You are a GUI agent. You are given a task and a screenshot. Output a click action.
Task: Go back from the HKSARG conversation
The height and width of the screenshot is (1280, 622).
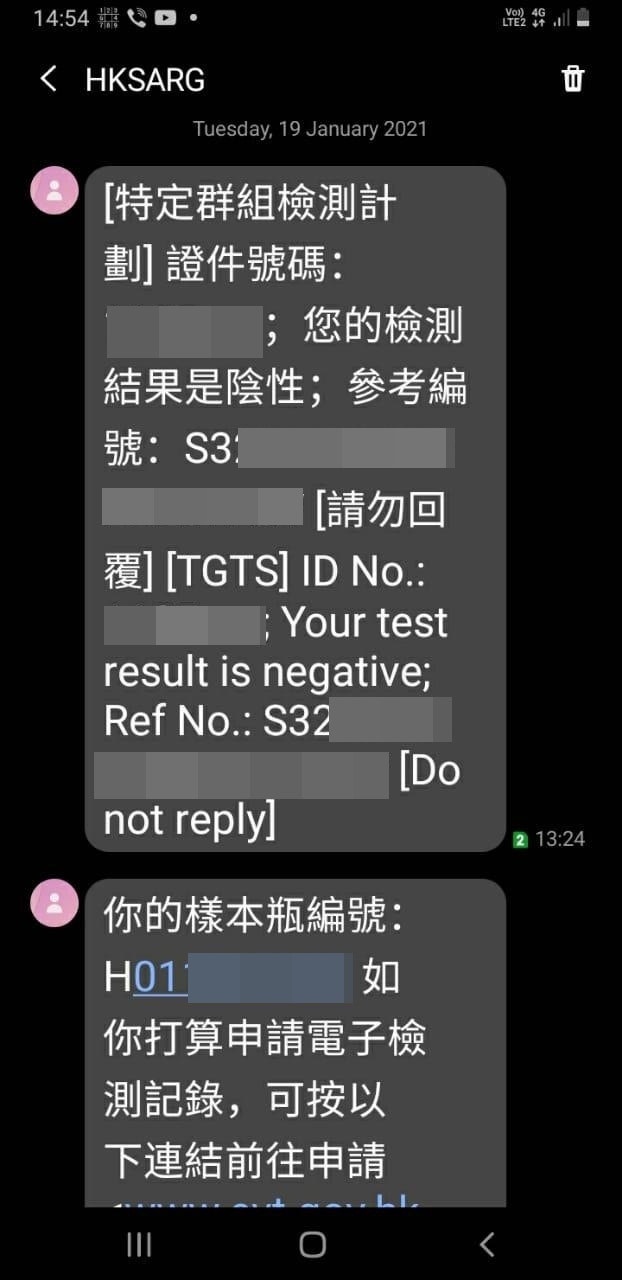tap(48, 79)
